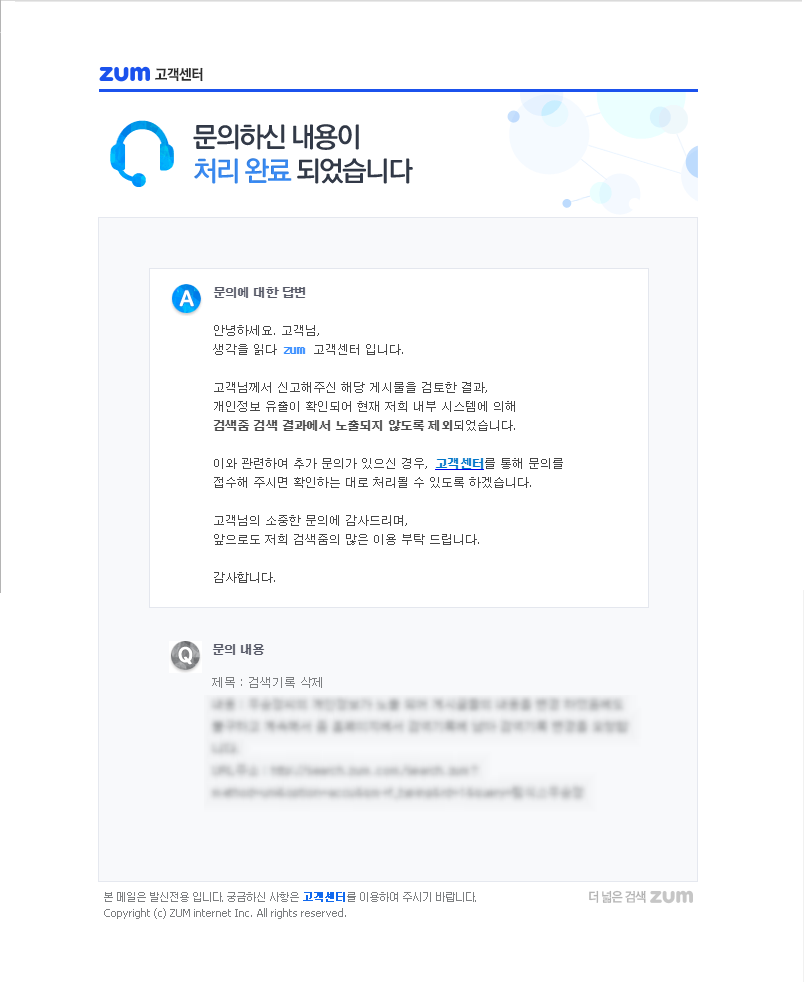804x1000 pixels.
Task: Open the blue 고객센터 link in the footer
Action: coord(324,897)
